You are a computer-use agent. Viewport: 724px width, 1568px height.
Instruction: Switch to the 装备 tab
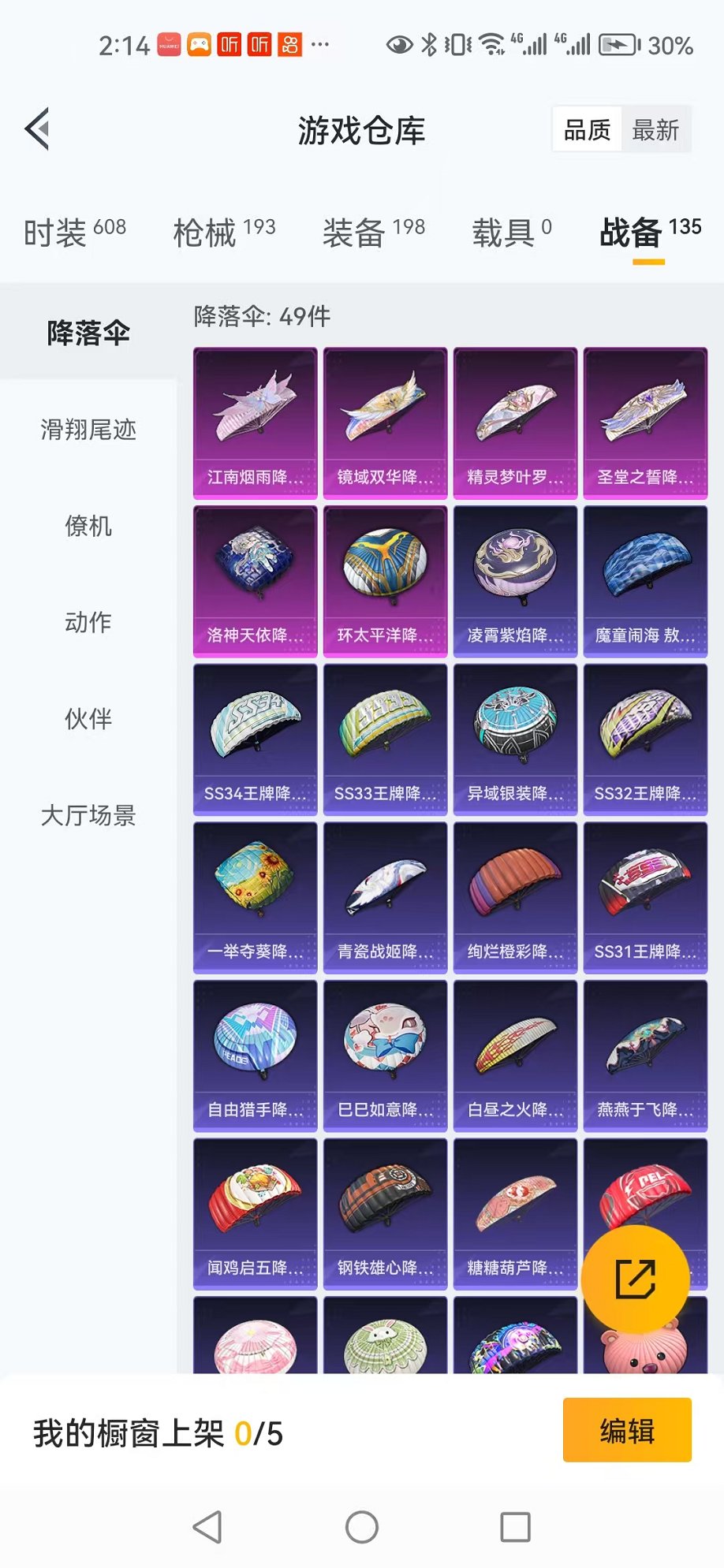pyautogui.click(x=373, y=232)
